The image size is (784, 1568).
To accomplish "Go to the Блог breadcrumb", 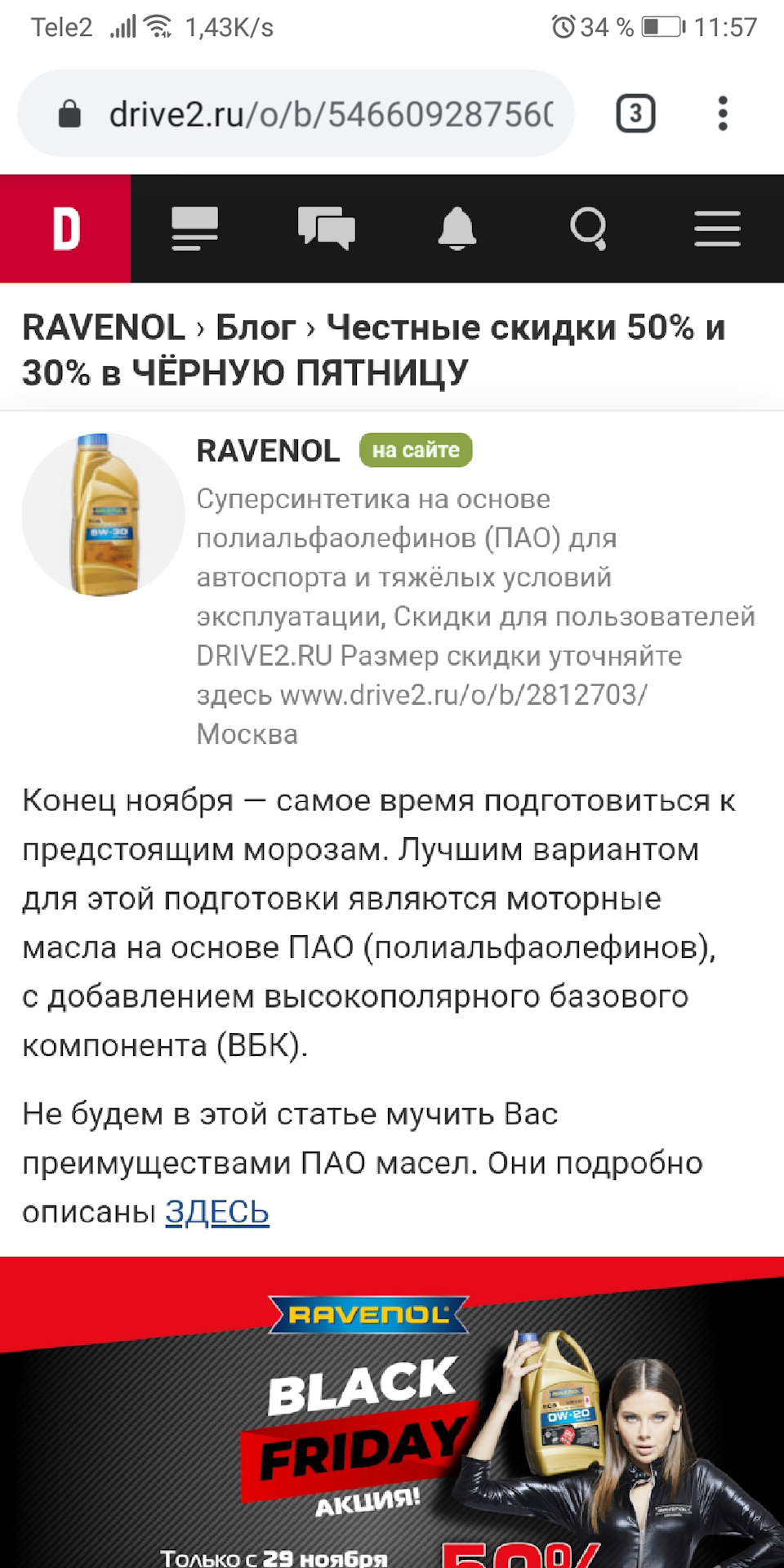I will [x=255, y=328].
